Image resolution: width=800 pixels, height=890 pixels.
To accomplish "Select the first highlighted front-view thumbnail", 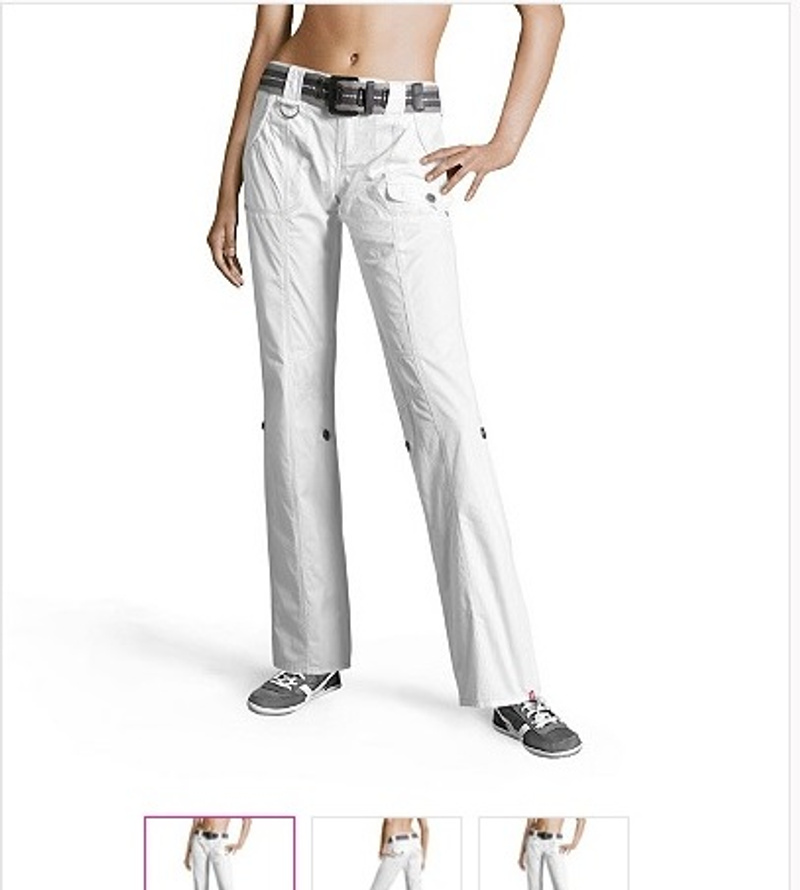I will 220,853.
